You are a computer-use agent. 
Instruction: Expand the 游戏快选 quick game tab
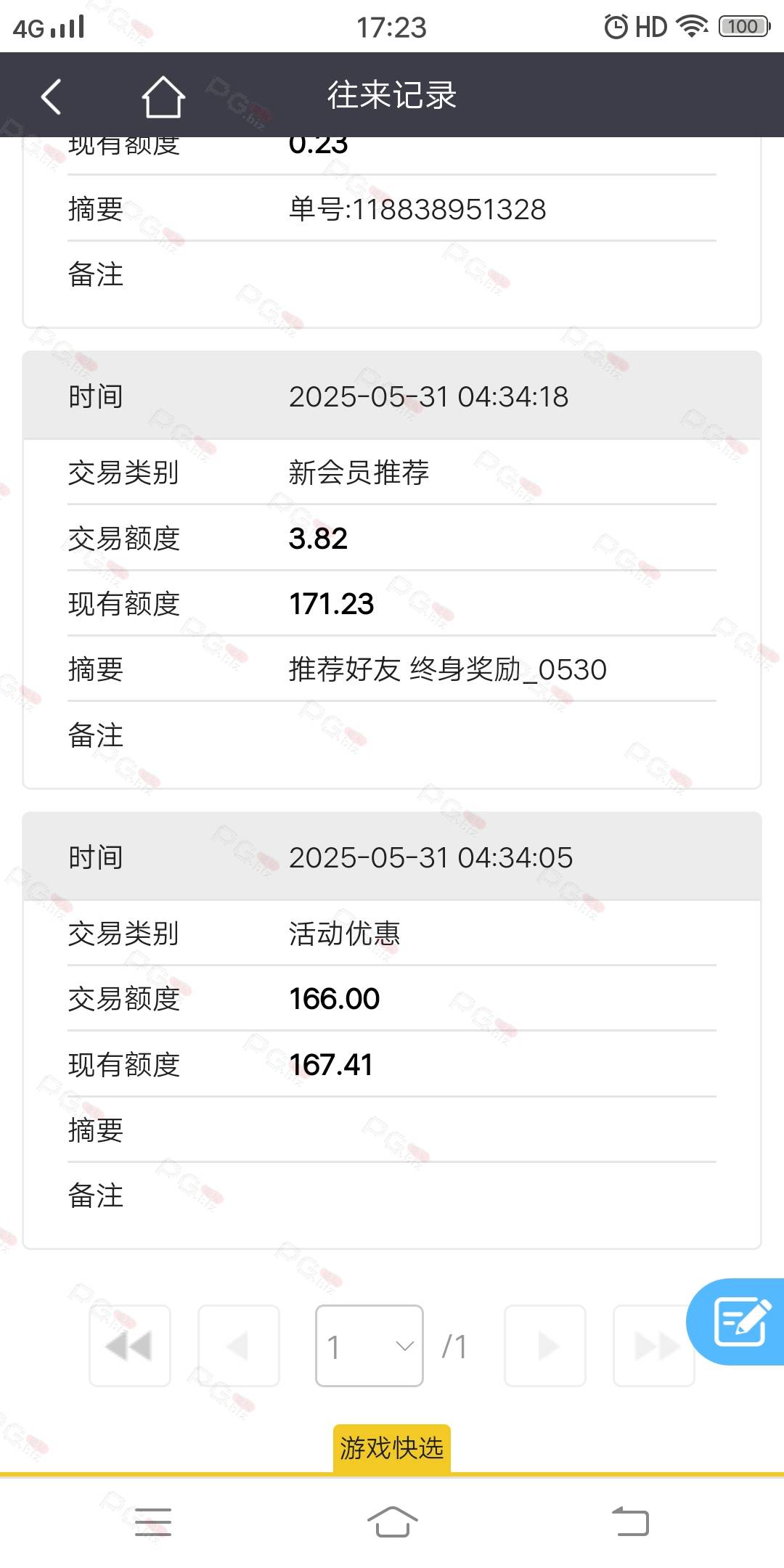(x=392, y=1448)
